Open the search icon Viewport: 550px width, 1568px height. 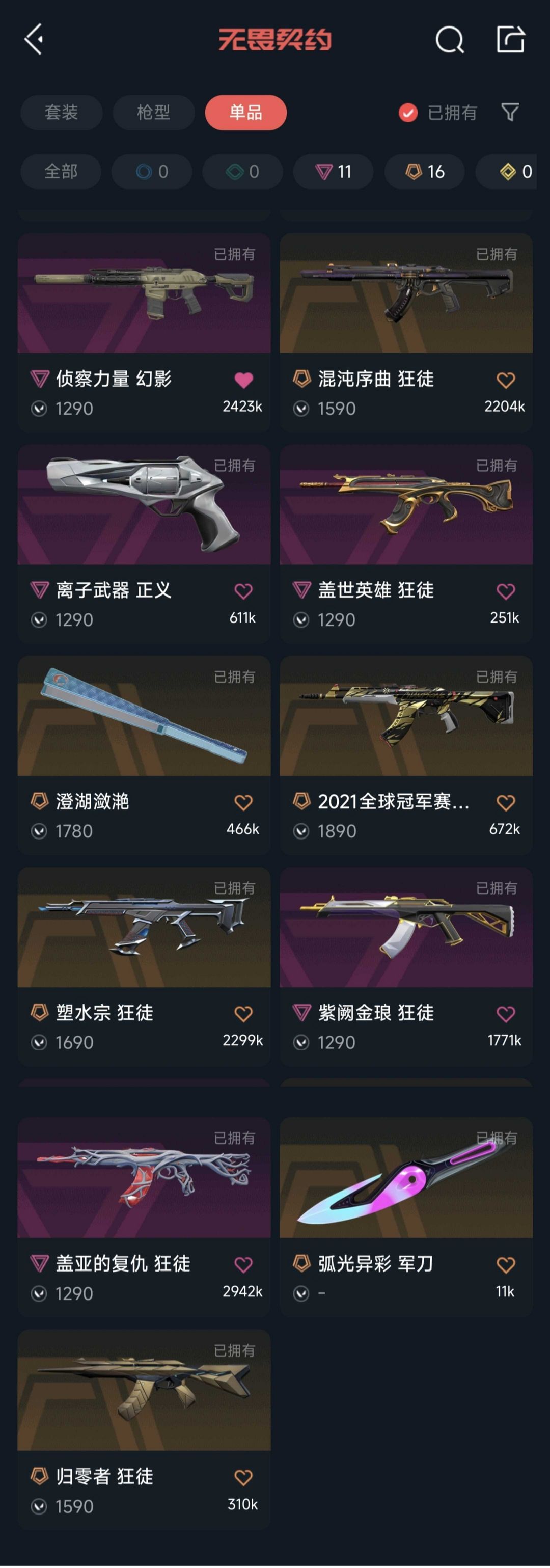450,40
